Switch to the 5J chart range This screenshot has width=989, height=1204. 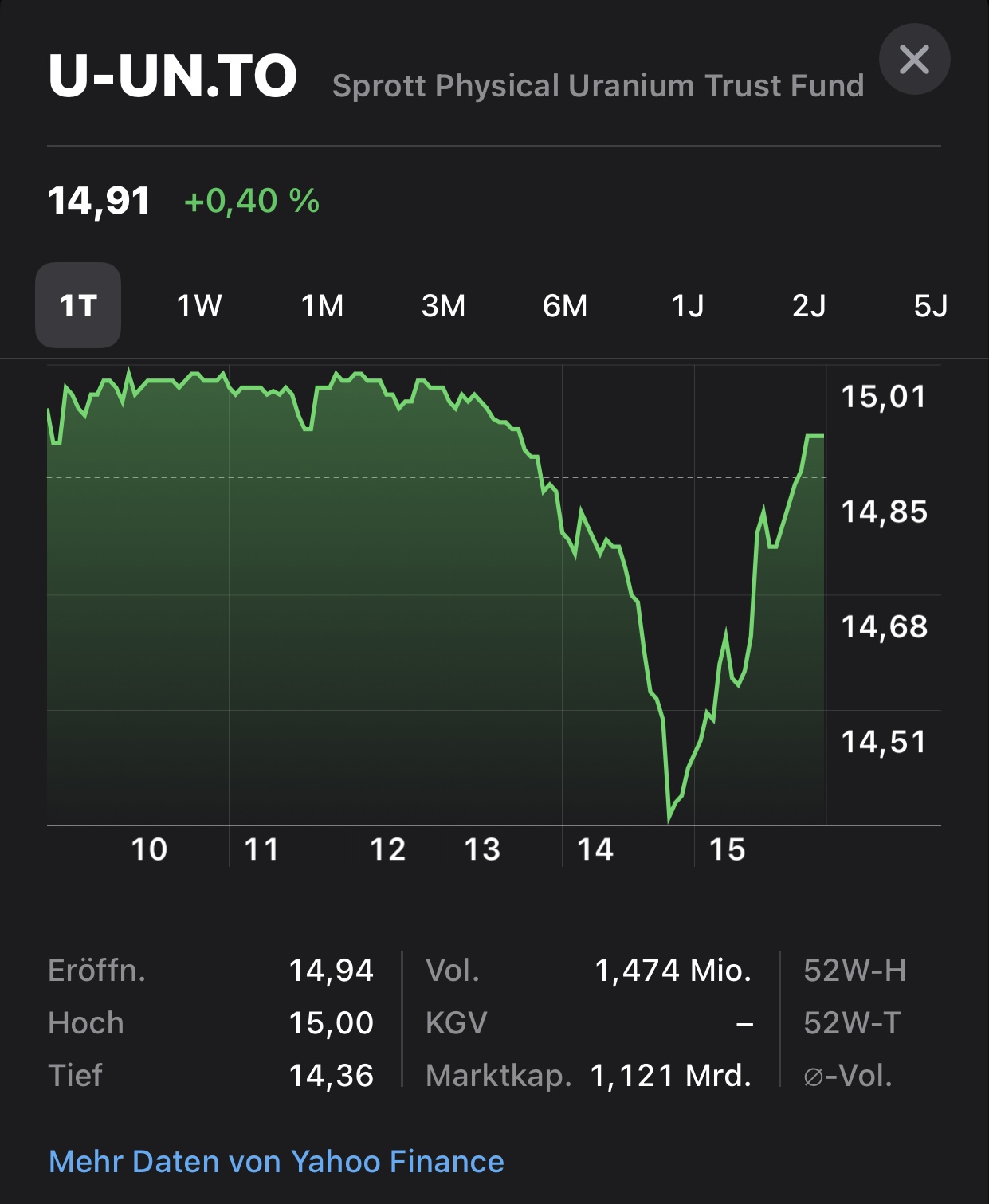click(931, 305)
